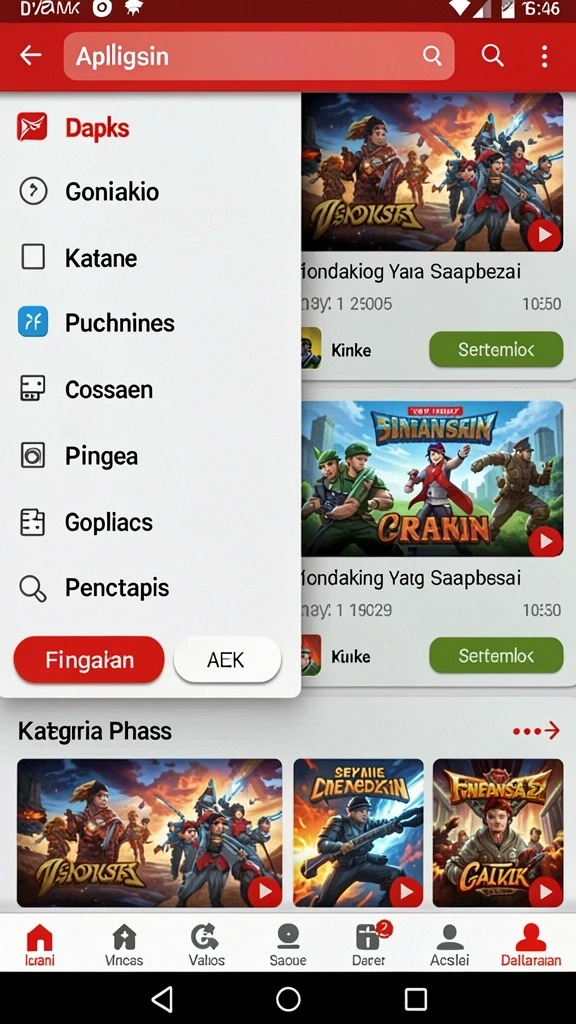Screen dimensions: 576x1024
Task: Select the Cossaen menu row
Action: [x=150, y=389]
